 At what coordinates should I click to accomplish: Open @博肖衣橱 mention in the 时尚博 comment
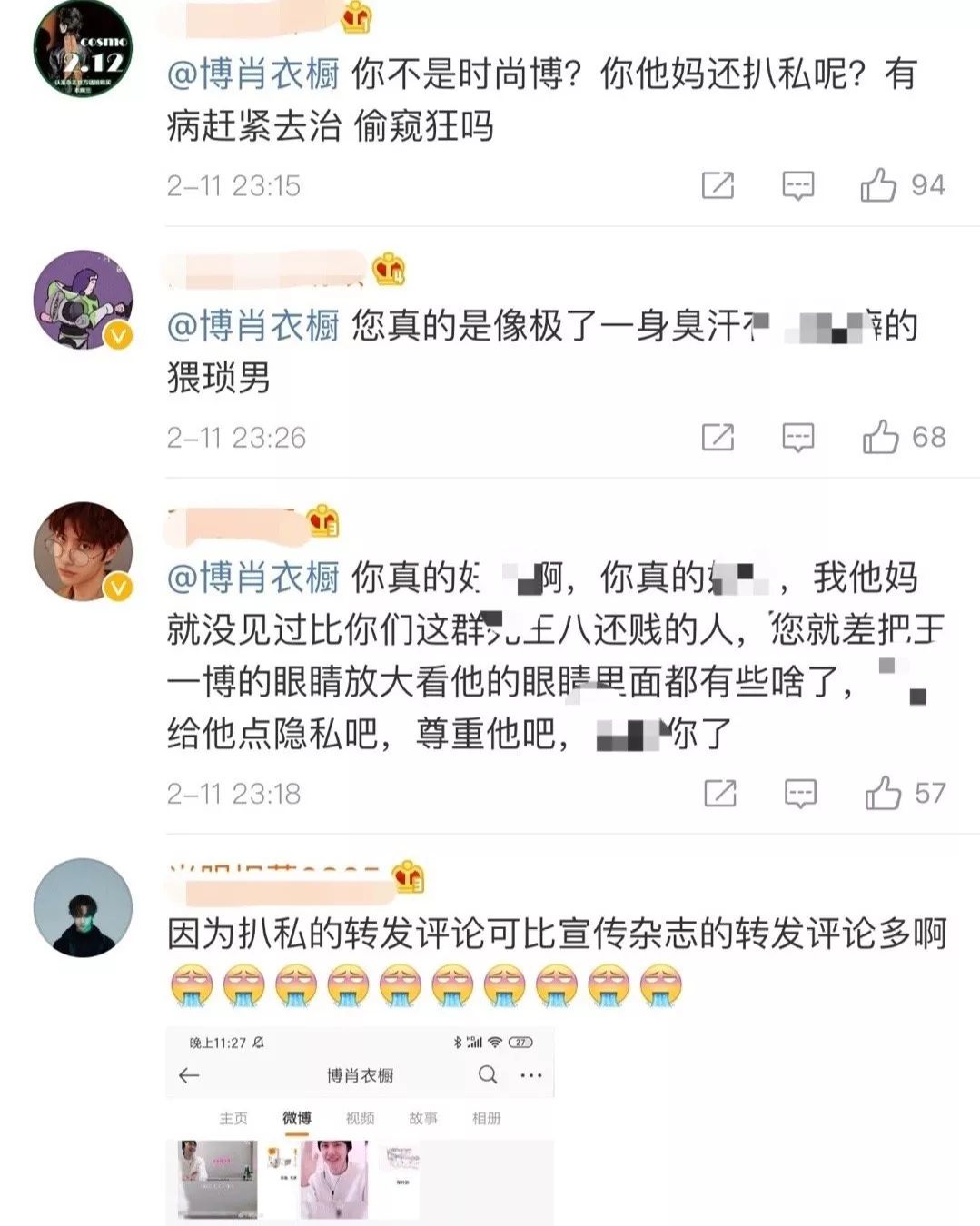point(253,74)
